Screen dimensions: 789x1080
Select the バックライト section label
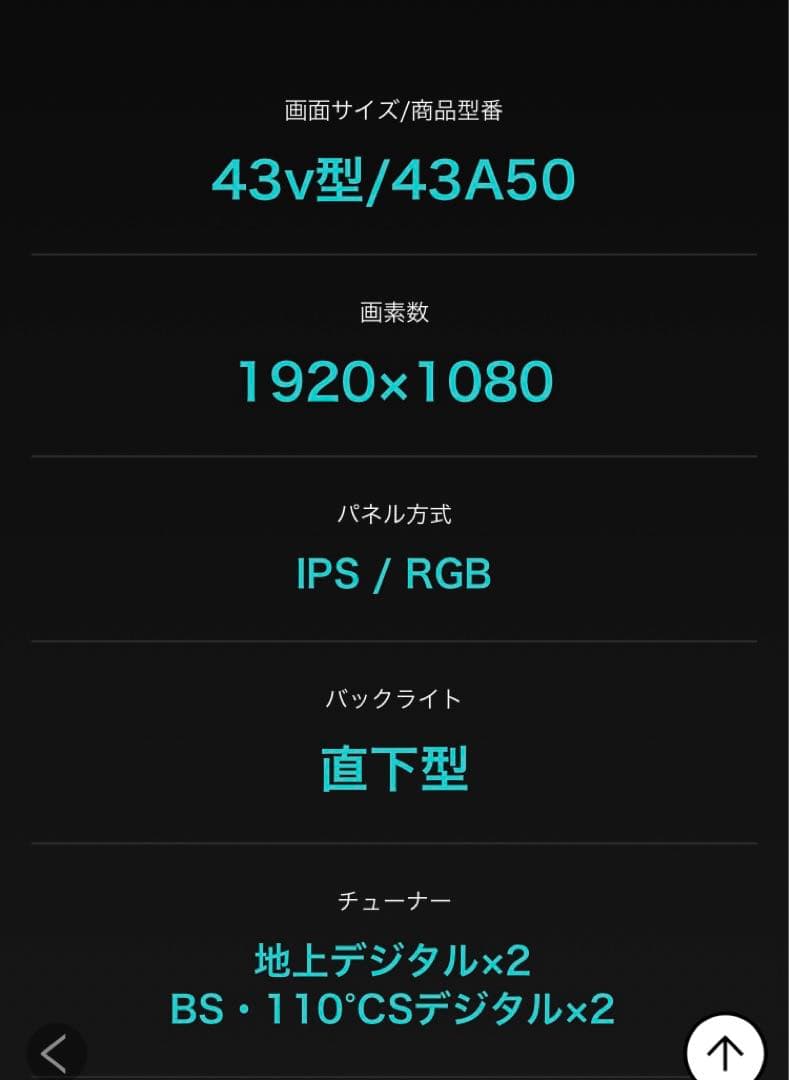pyautogui.click(x=393, y=698)
